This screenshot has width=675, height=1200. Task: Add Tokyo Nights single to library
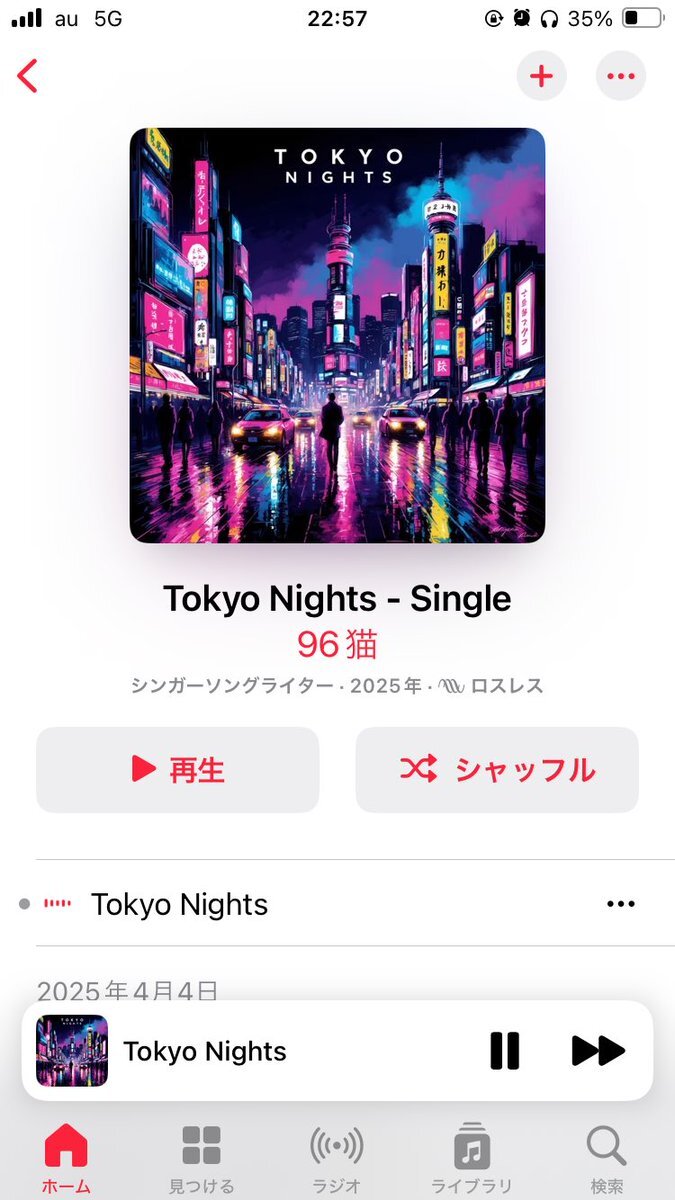[541, 76]
